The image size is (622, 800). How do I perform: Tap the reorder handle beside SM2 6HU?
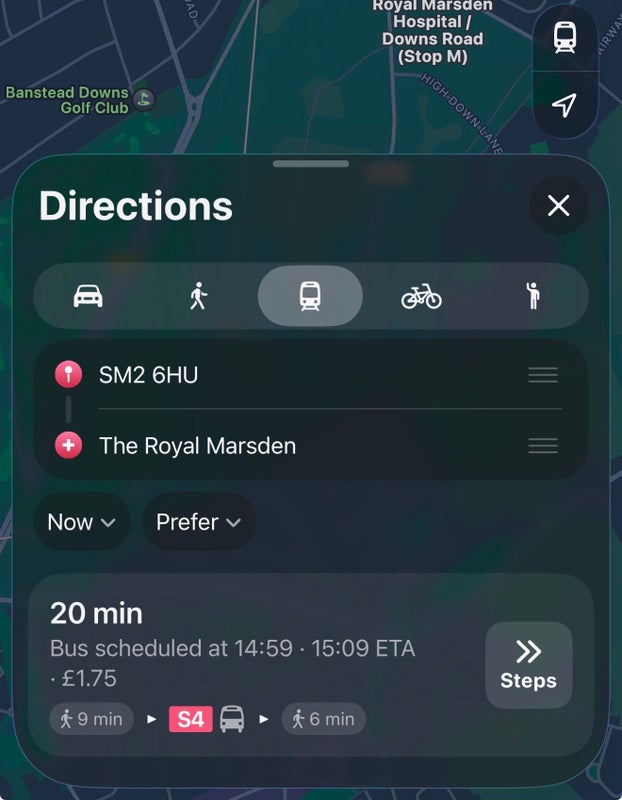(x=543, y=375)
